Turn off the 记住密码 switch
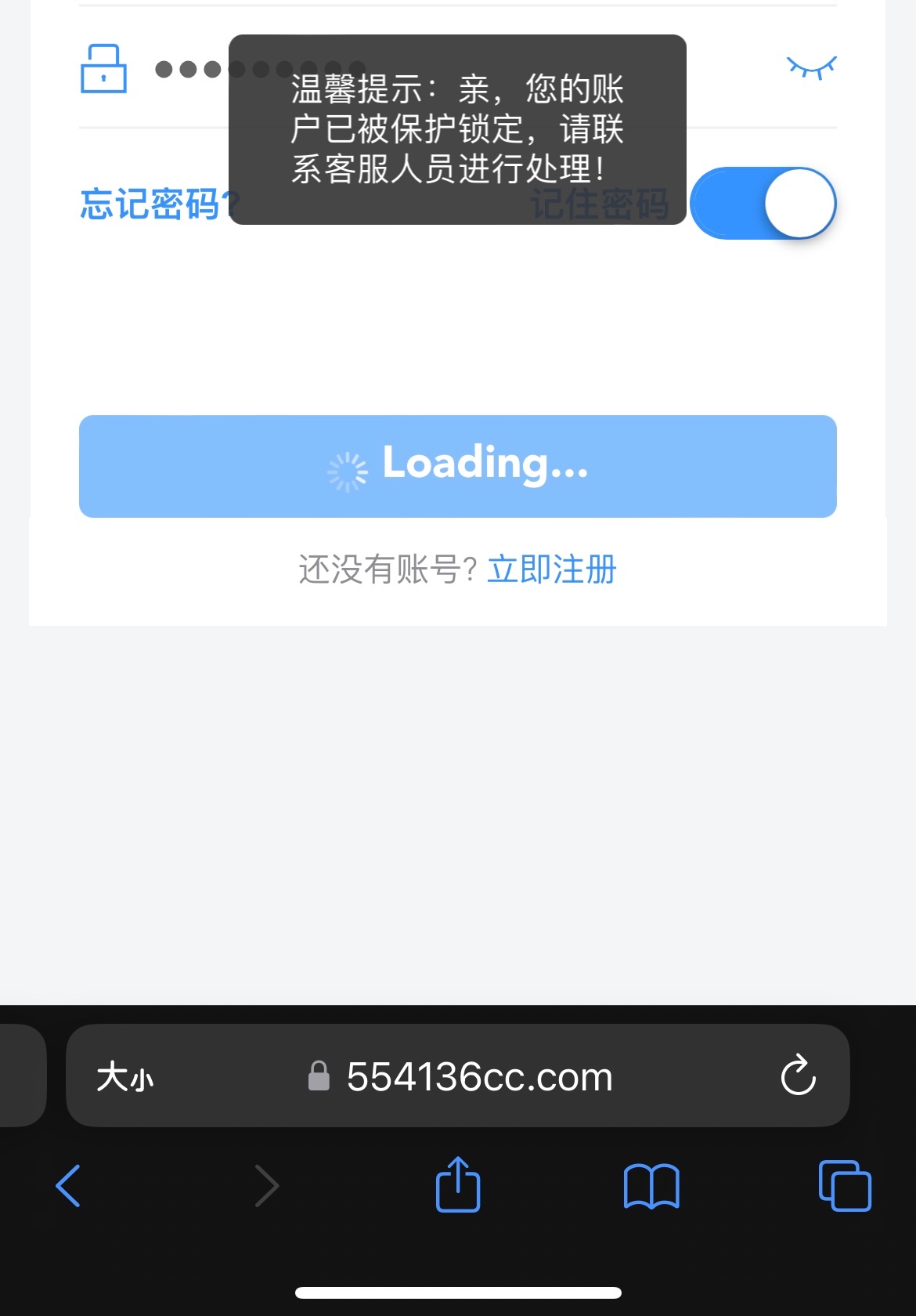Screen dimensions: 916x1316 coord(763,204)
